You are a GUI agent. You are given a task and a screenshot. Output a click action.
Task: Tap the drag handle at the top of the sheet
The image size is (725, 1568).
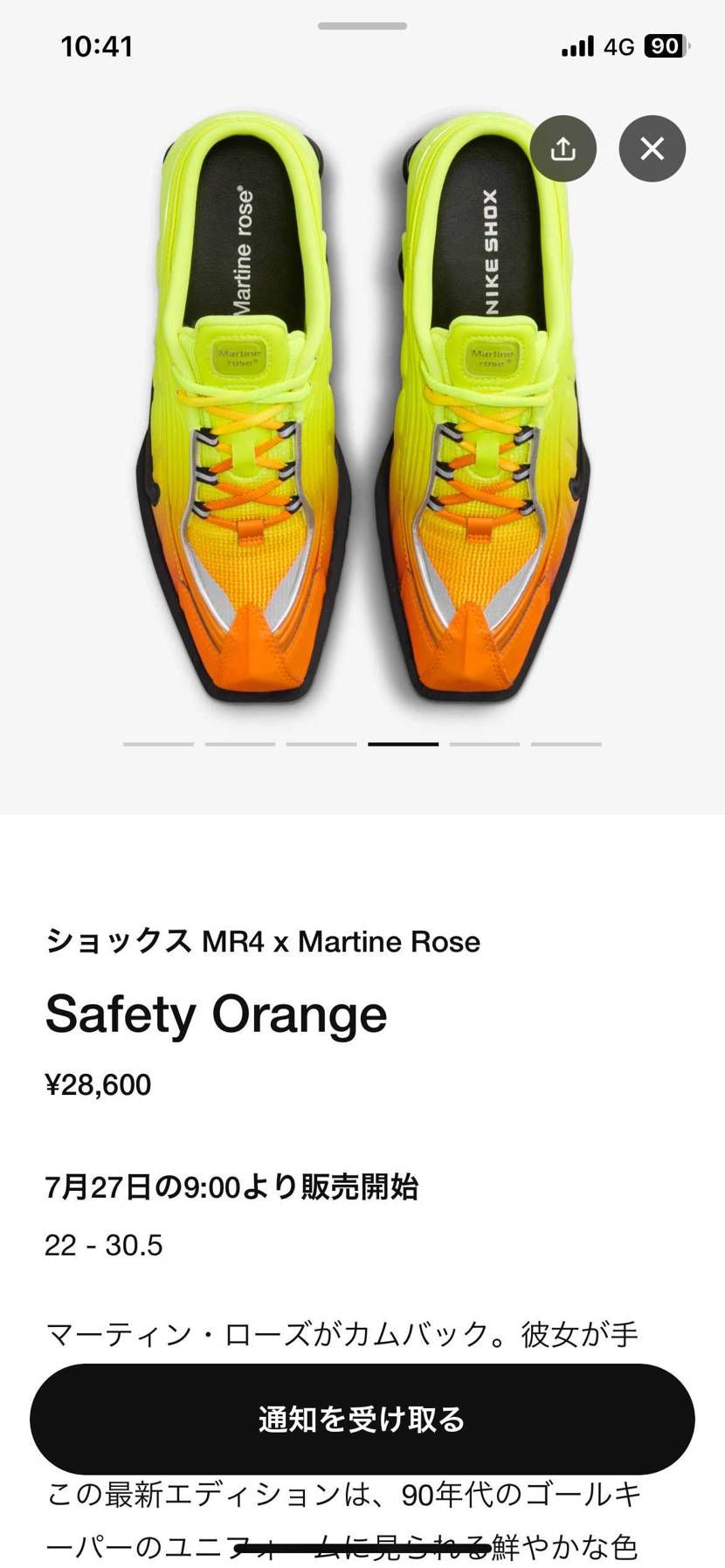point(361,26)
